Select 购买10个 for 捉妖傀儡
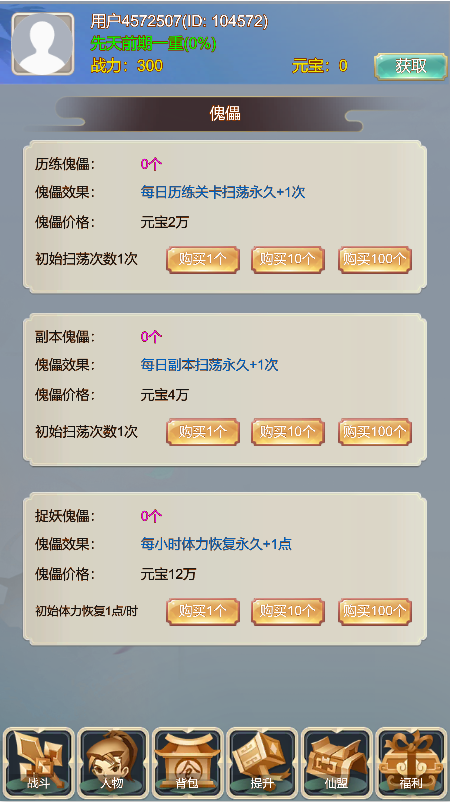Viewport: 450px width, 802px height. coord(288,611)
